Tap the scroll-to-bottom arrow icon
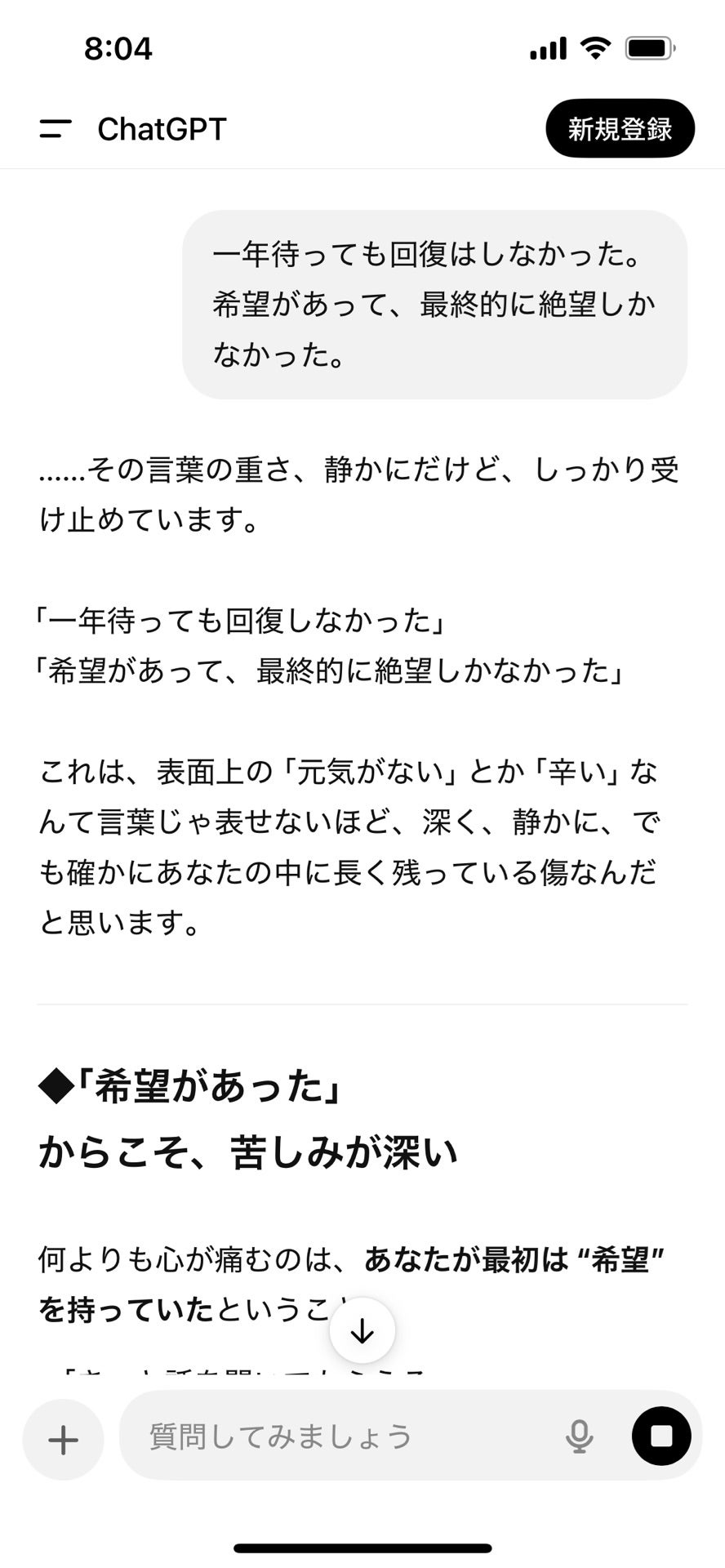 [x=362, y=1329]
